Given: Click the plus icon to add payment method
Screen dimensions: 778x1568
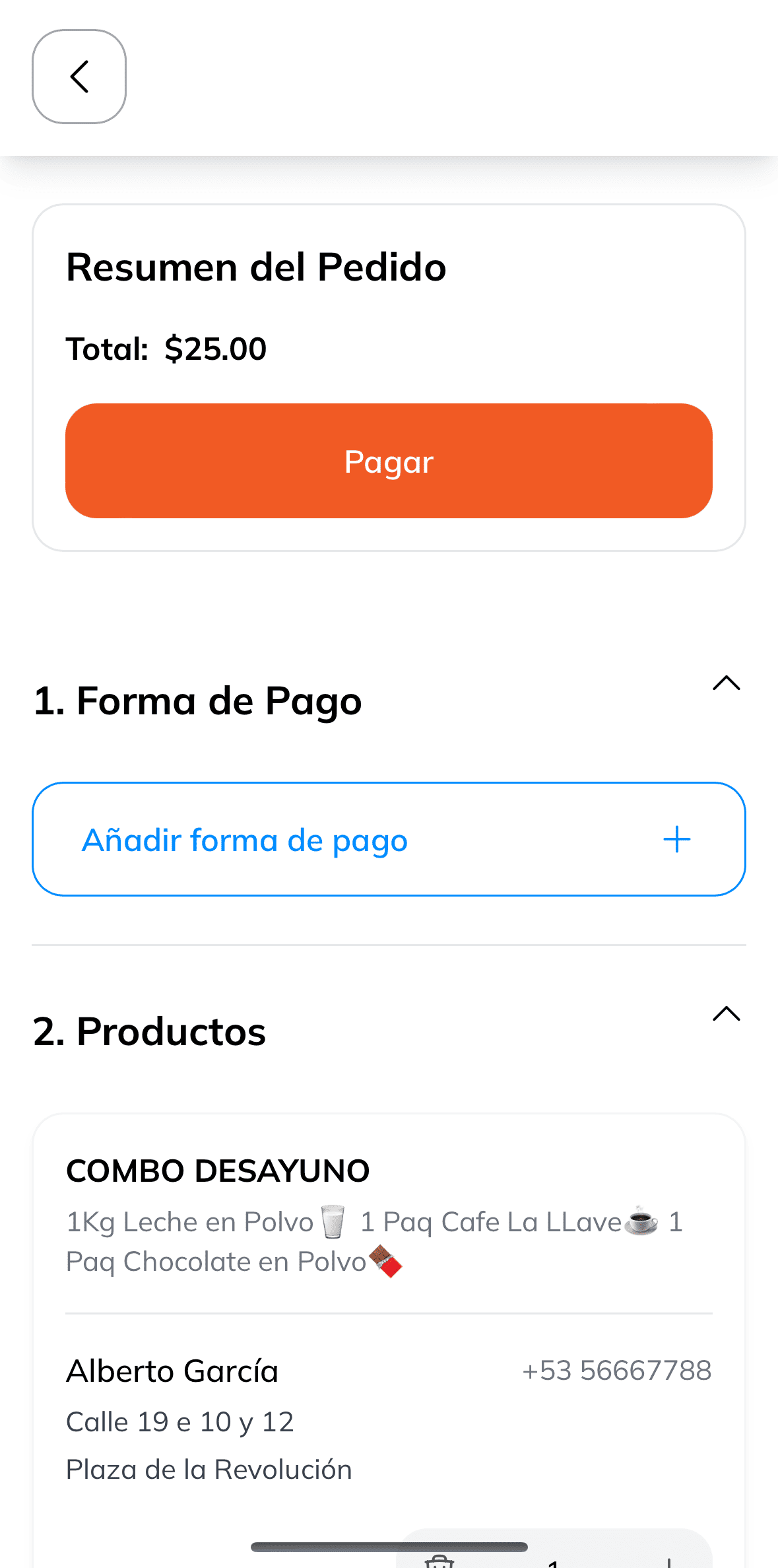Looking at the screenshot, I should 676,839.
